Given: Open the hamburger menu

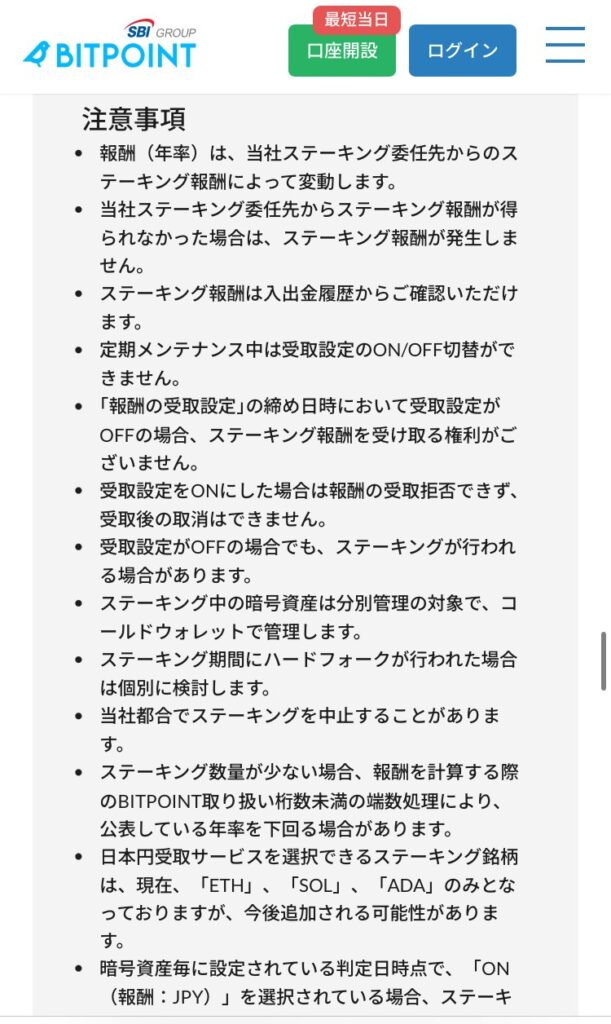Looking at the screenshot, I should [565, 45].
